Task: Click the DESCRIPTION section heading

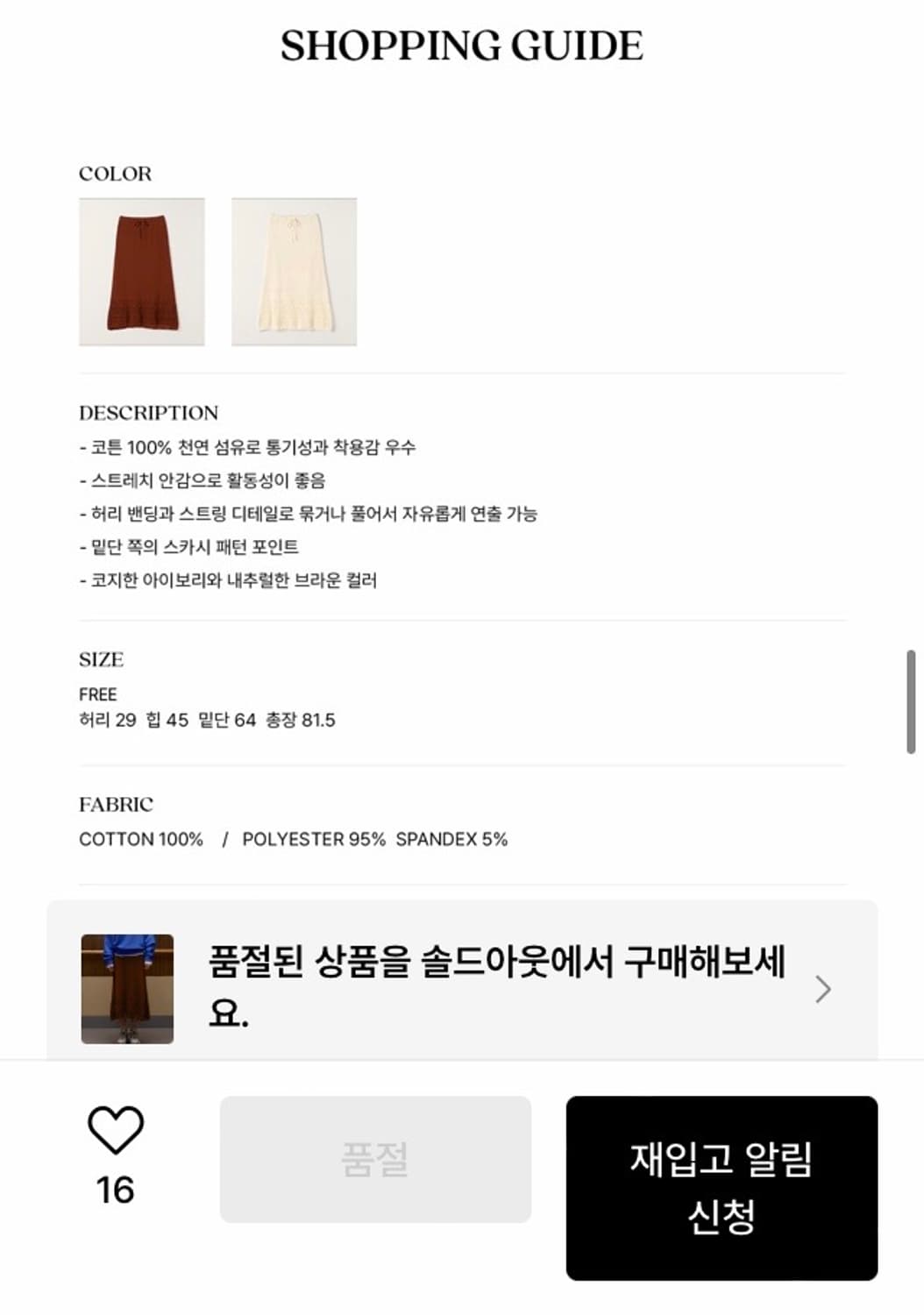Action: 148,412
